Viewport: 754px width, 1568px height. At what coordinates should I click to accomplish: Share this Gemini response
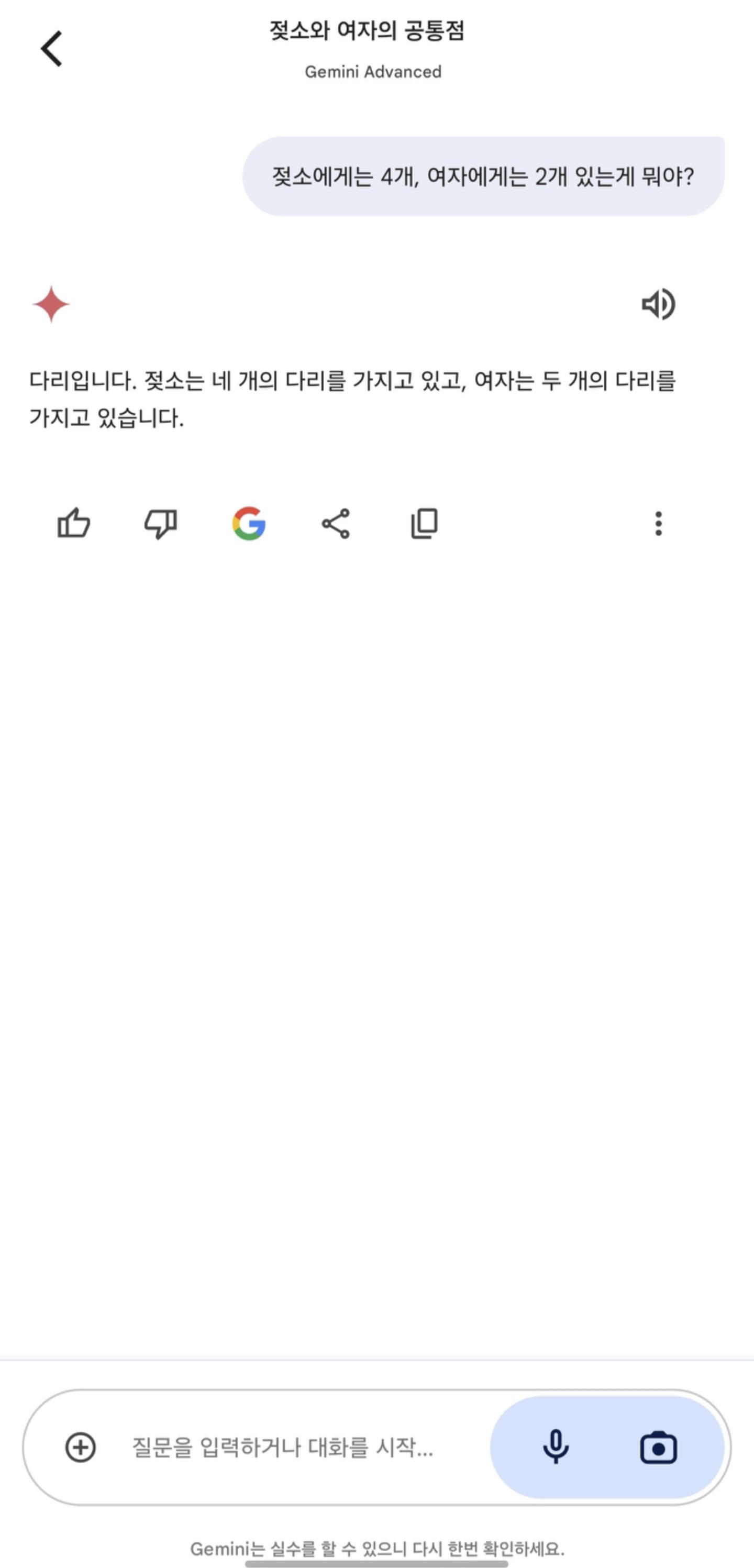336,524
